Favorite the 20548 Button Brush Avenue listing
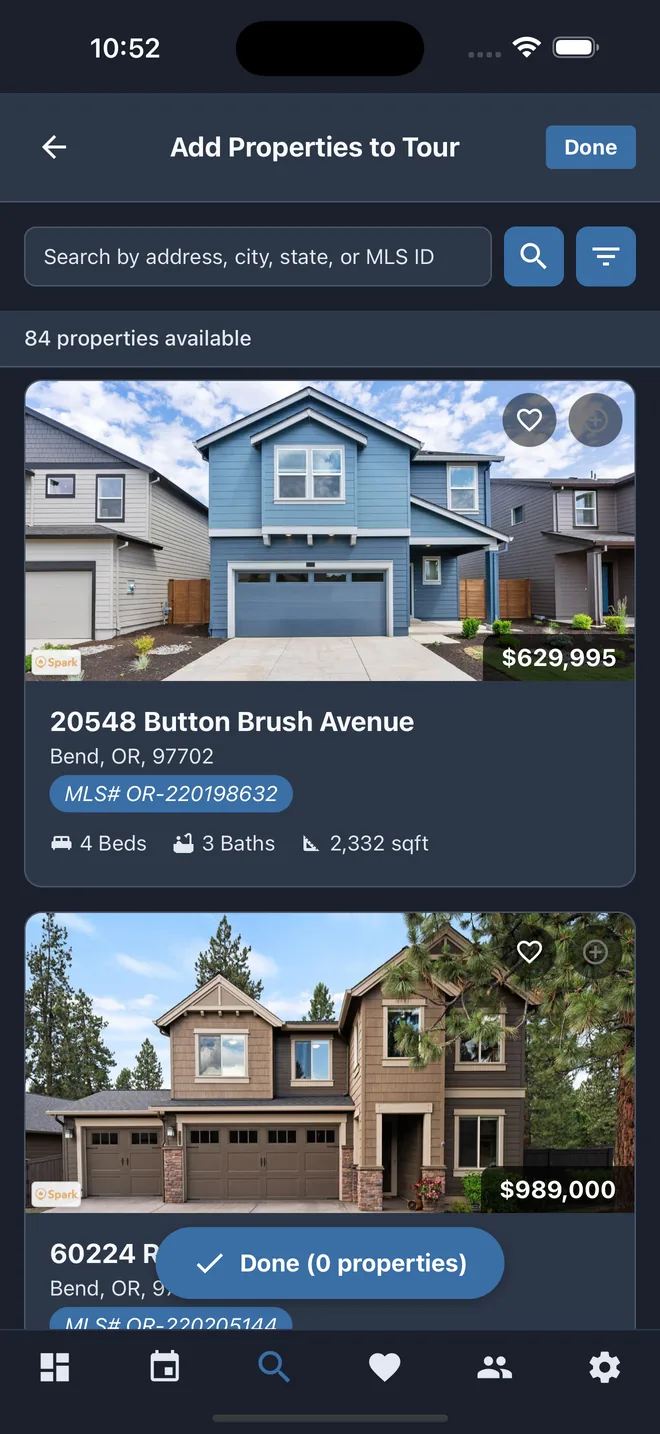The width and height of the screenshot is (660, 1434). [529, 420]
